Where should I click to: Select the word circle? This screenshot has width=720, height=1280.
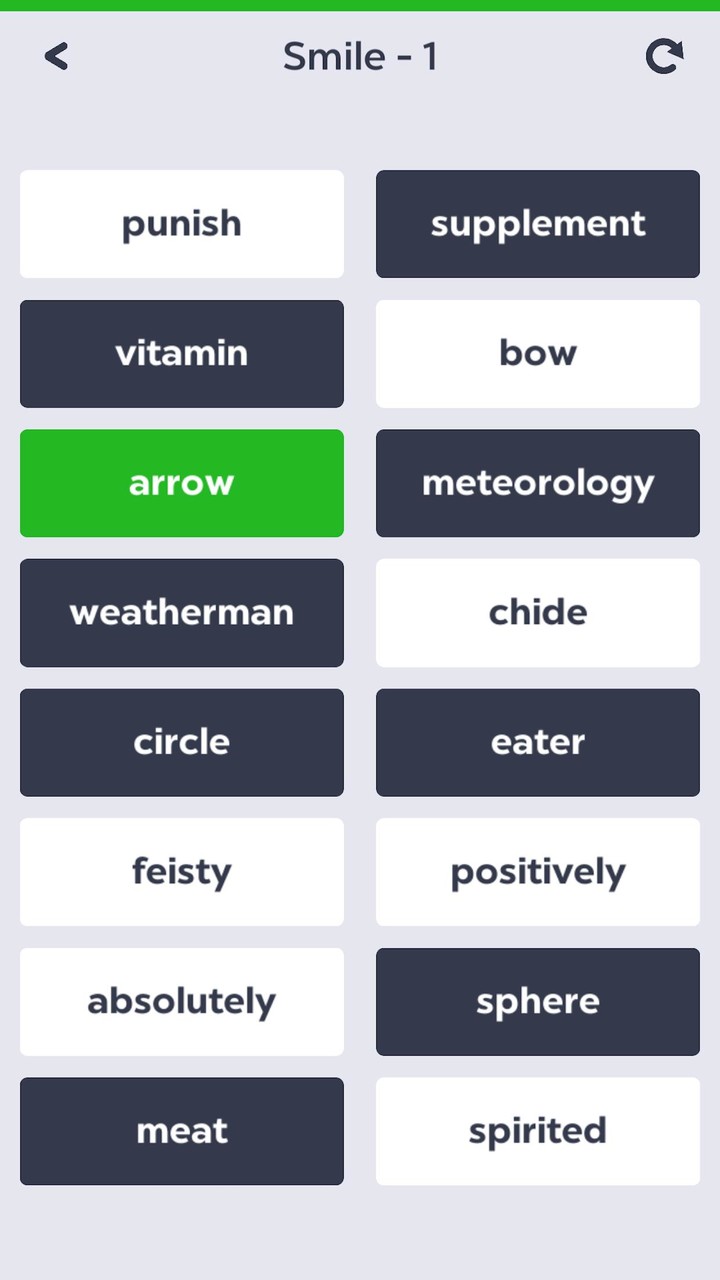click(x=181, y=742)
